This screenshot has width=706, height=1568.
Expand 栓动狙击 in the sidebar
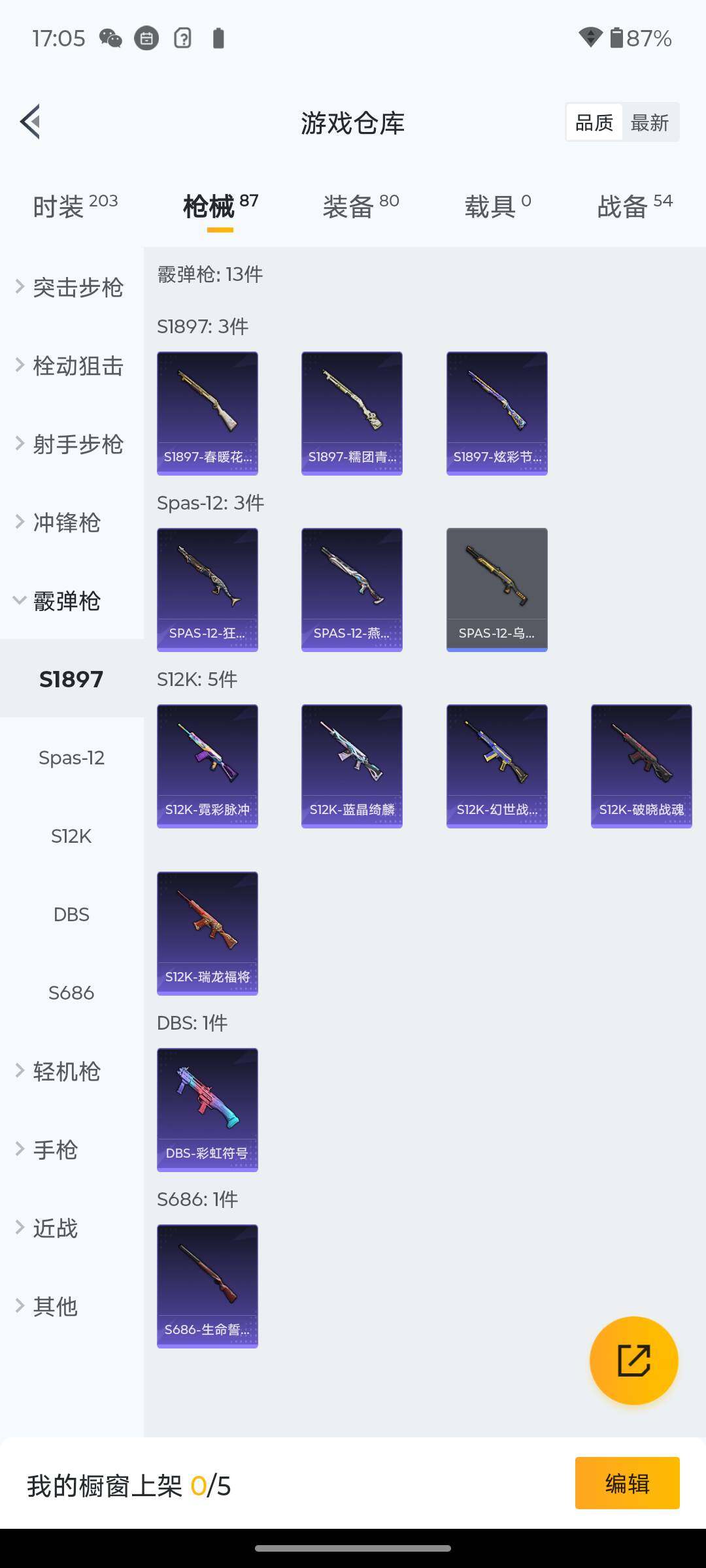pos(71,366)
